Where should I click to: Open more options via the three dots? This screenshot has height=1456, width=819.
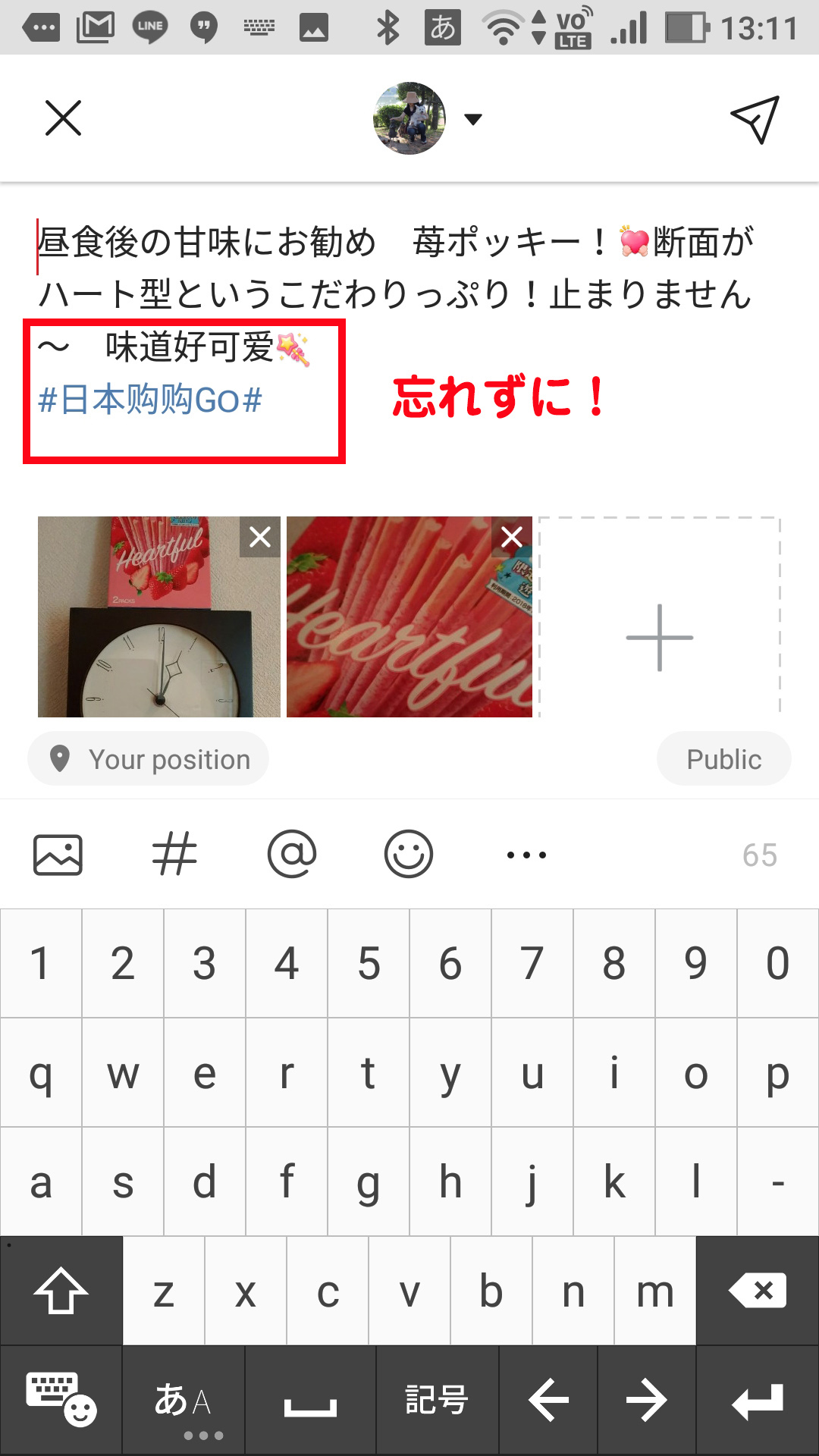pos(526,855)
